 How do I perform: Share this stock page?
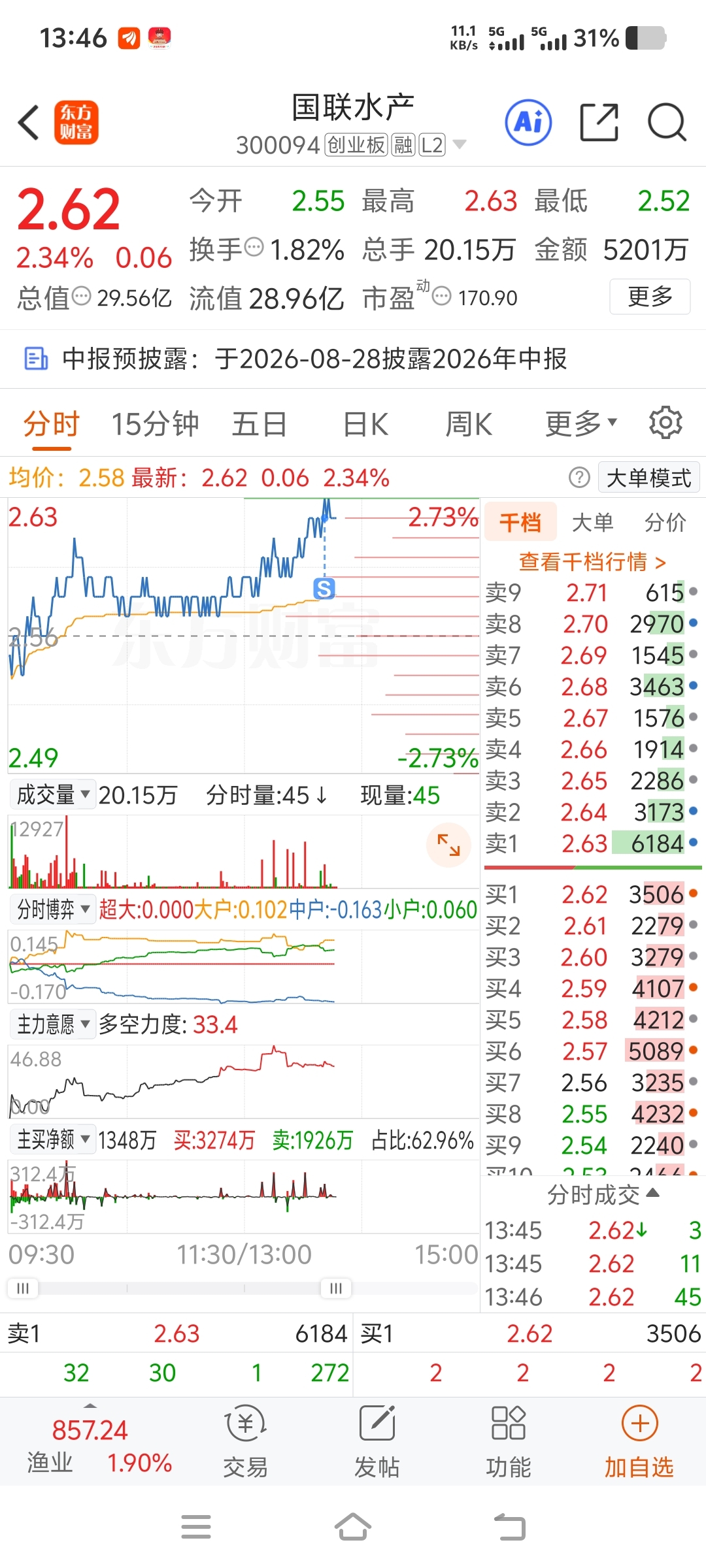pyautogui.click(x=599, y=122)
